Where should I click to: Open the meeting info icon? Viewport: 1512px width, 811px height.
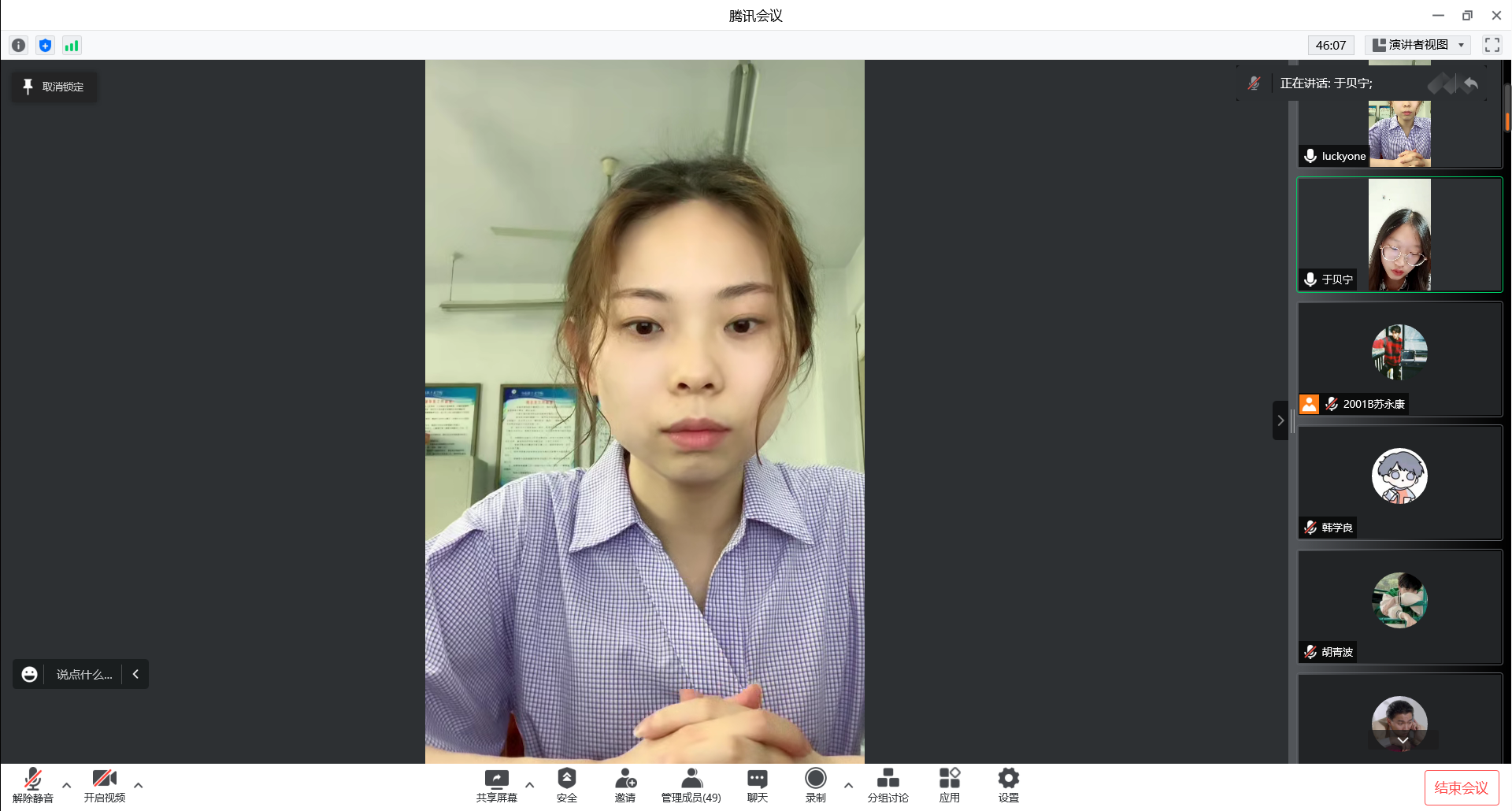pyautogui.click(x=19, y=46)
